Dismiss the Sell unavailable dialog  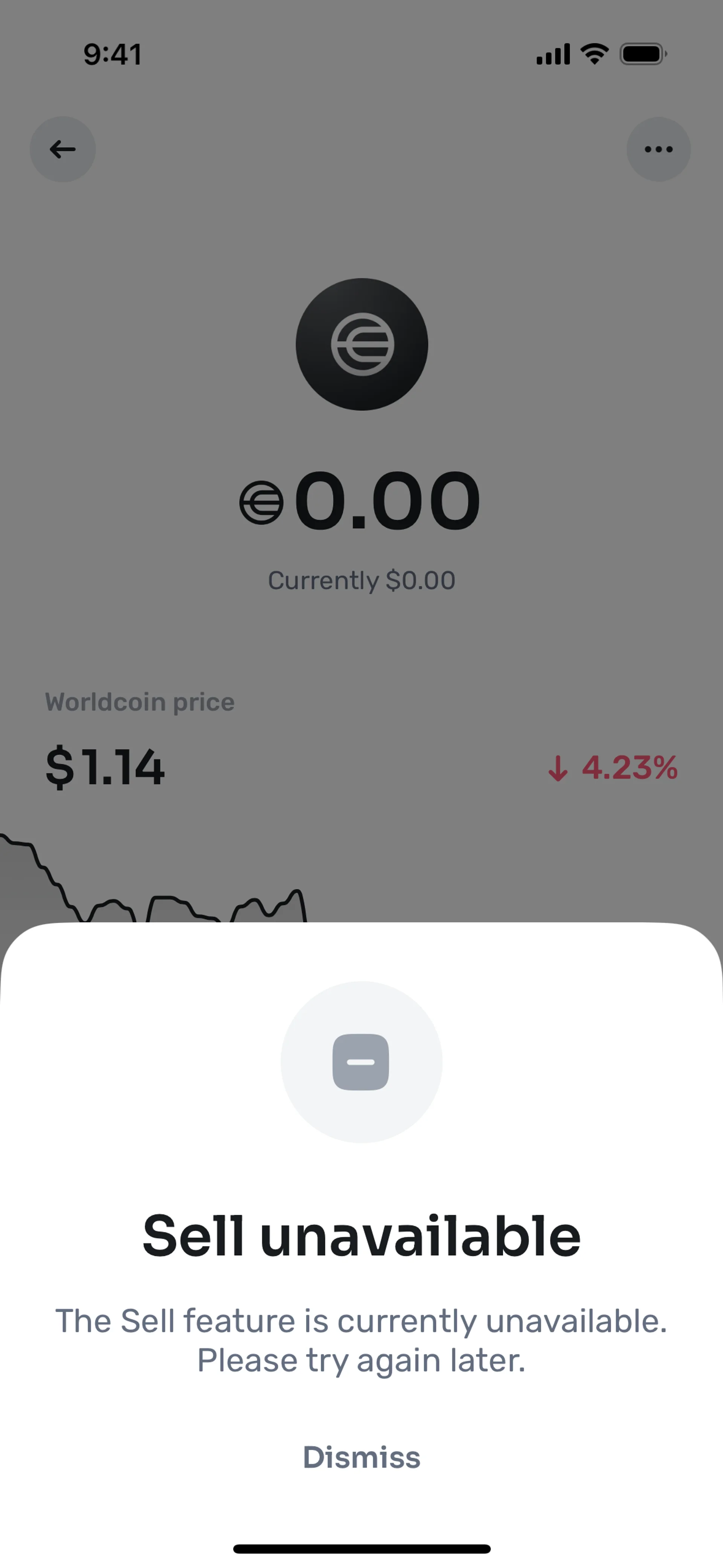point(361,1456)
